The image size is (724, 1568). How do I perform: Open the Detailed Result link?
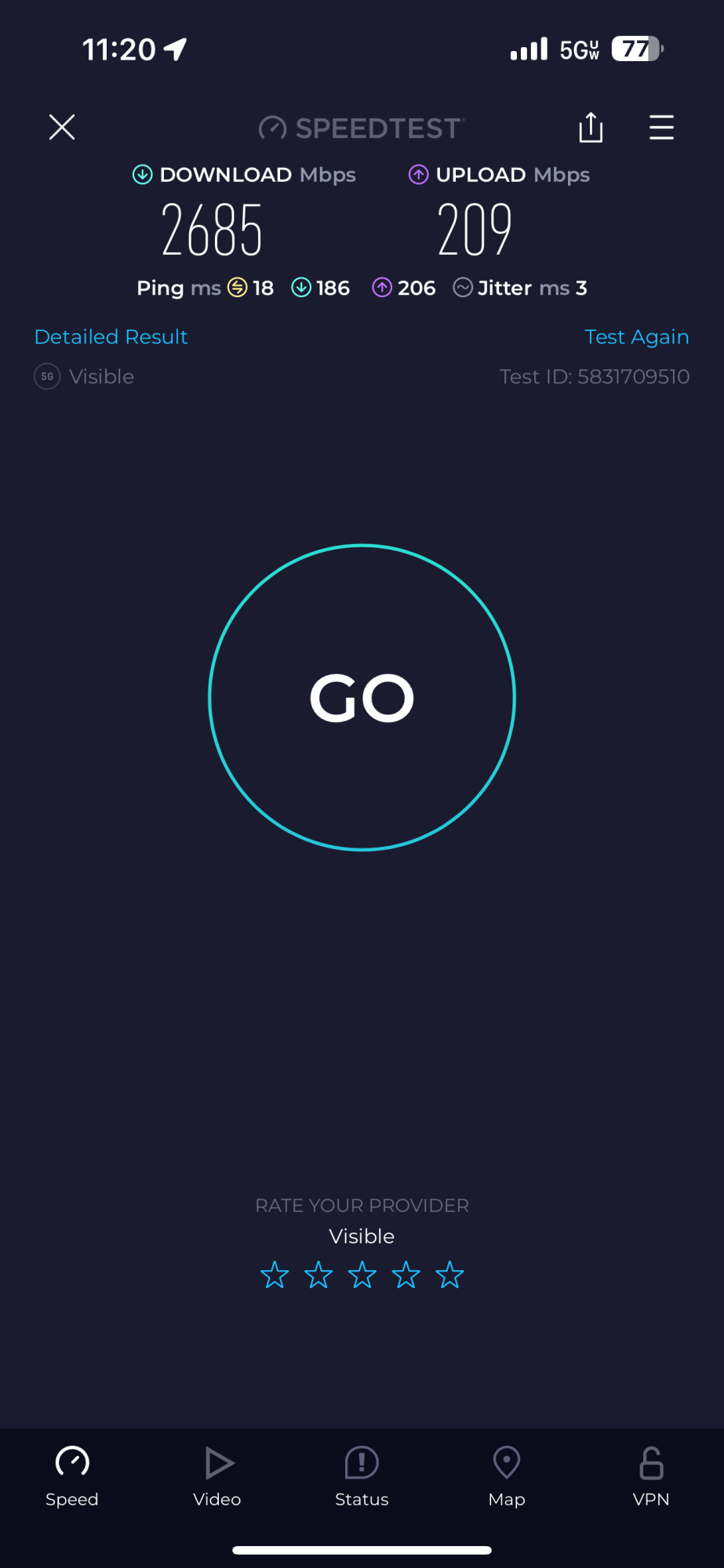pos(111,337)
